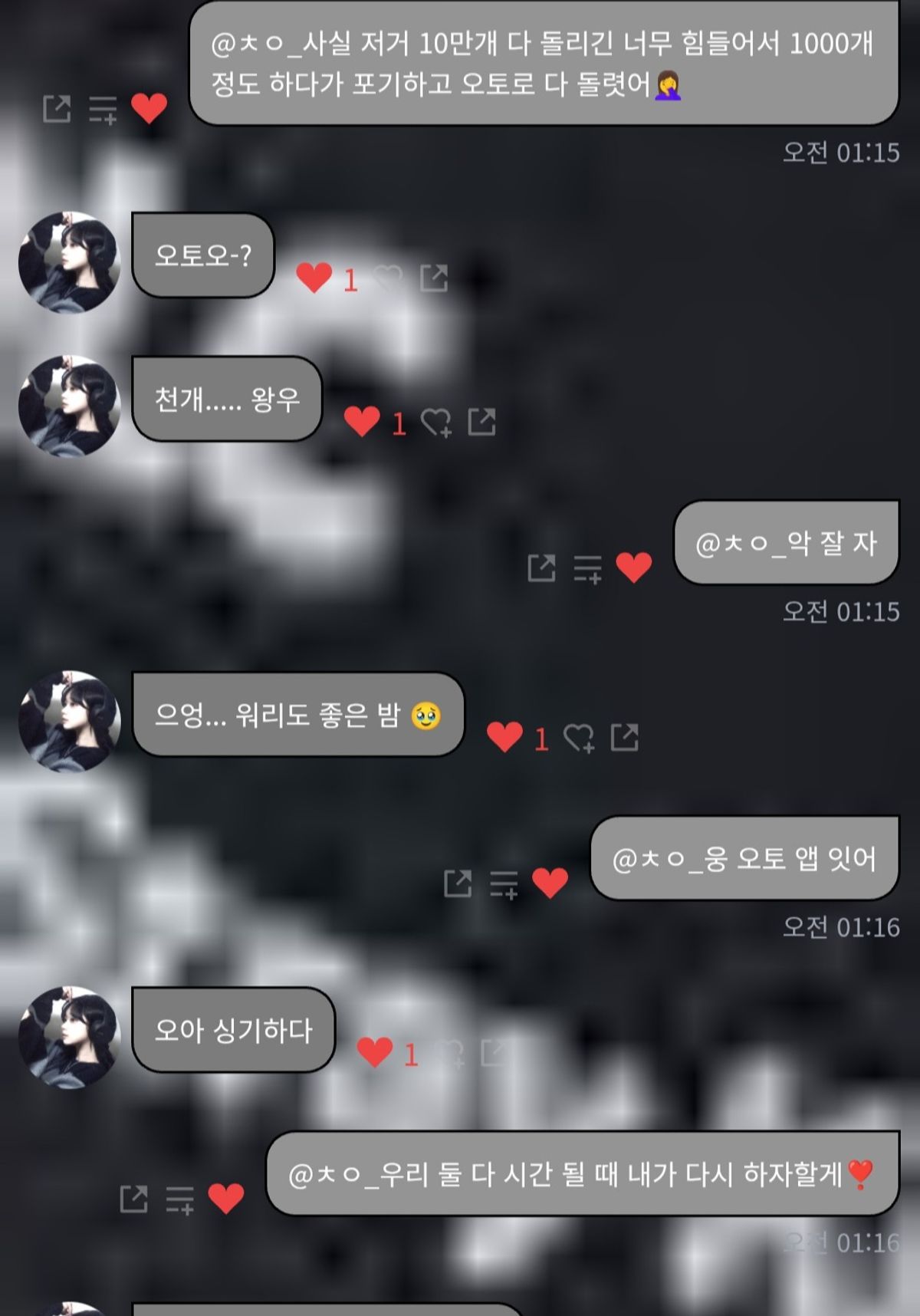Tap the heart on '@ㅊㅇ_악 잘 자'
Screen dimensions: 920x1316
(x=633, y=568)
